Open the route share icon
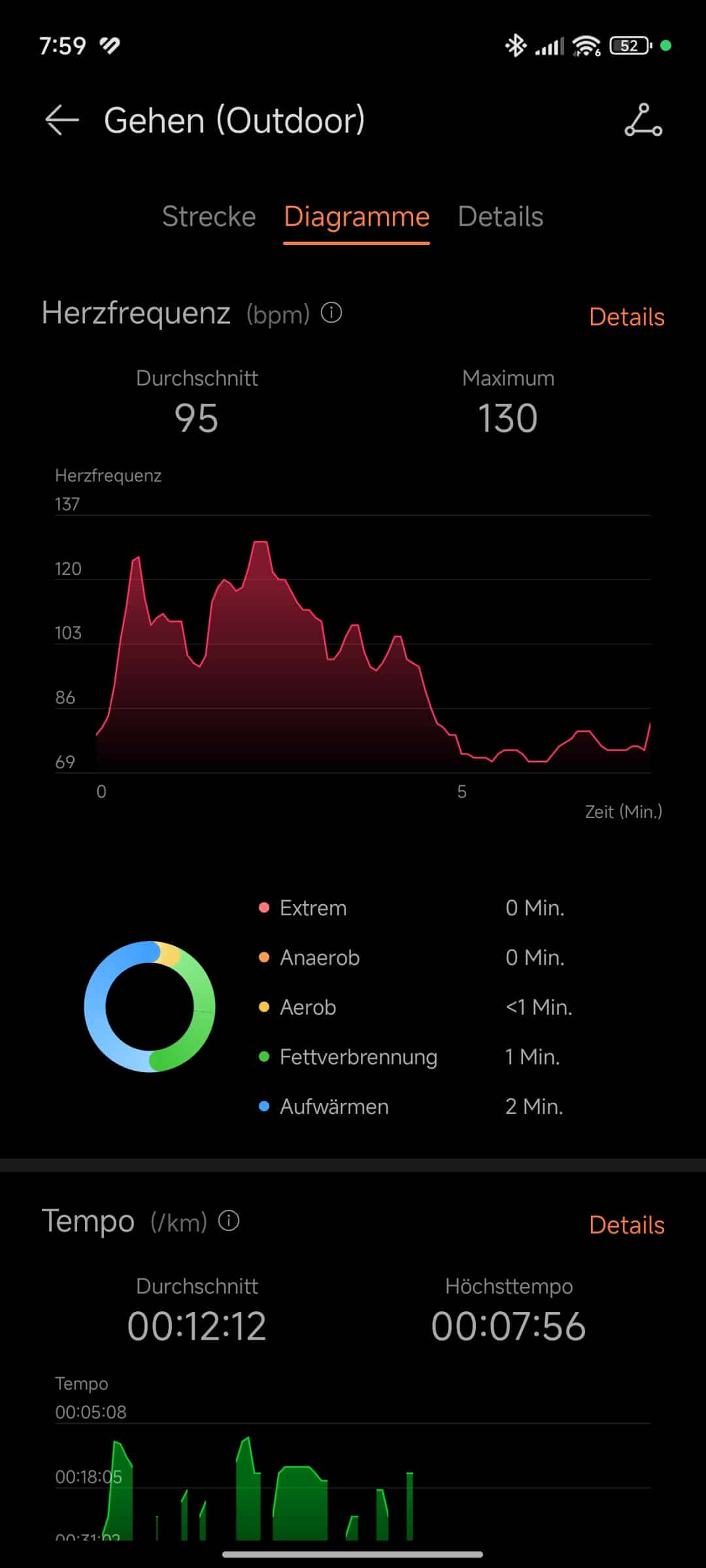Viewport: 706px width, 1568px height. (x=643, y=121)
